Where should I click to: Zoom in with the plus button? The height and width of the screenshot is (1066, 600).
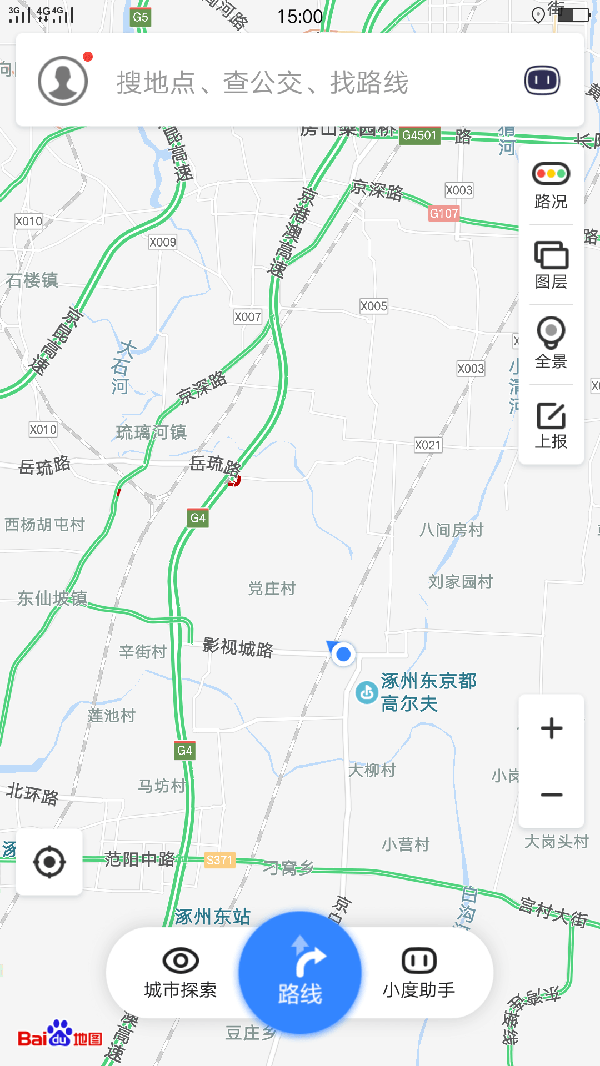click(x=551, y=728)
